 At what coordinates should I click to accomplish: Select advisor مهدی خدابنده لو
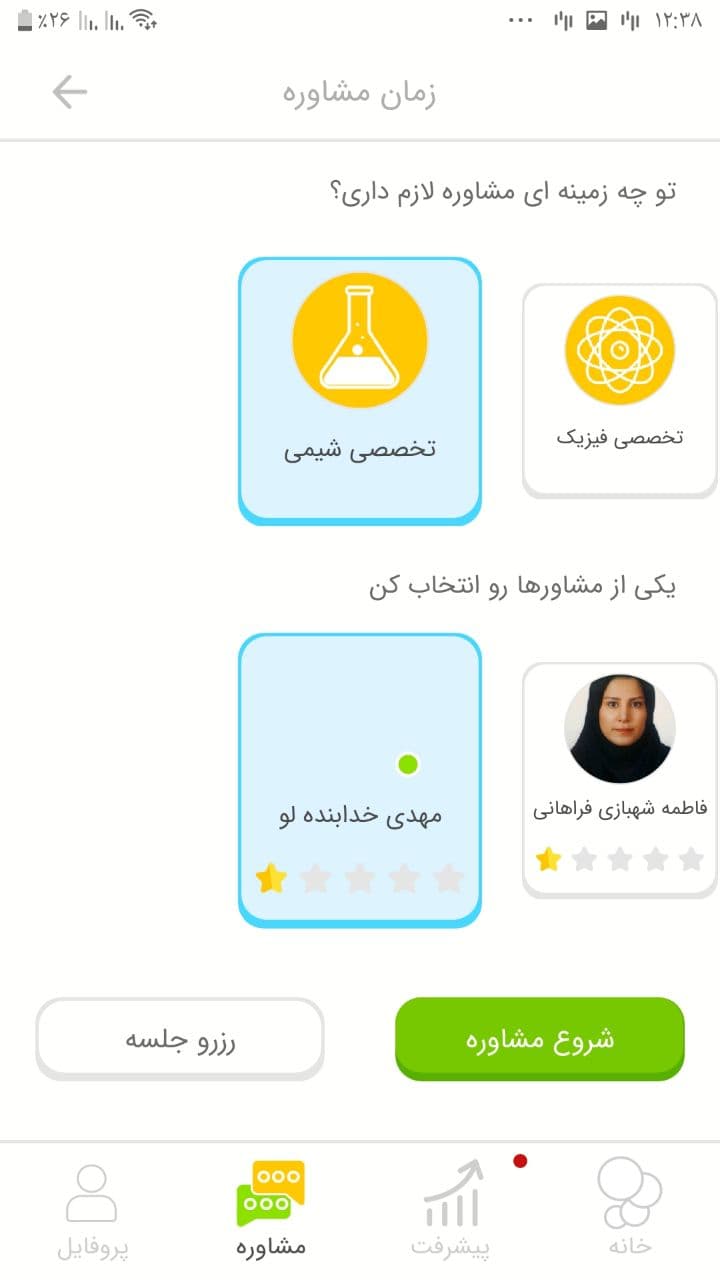pyautogui.click(x=360, y=780)
